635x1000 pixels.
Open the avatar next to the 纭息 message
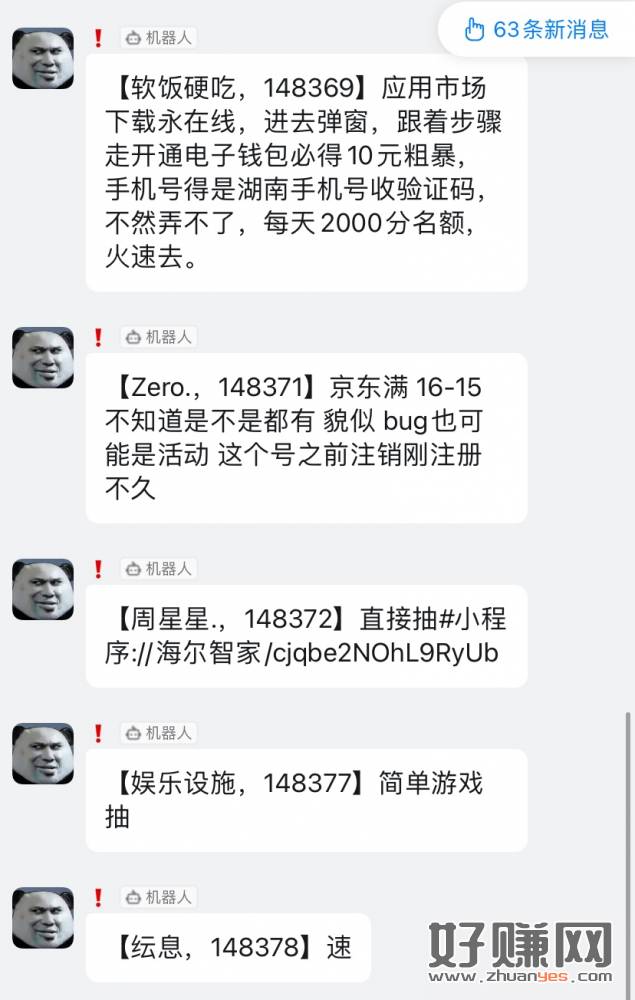[43, 917]
